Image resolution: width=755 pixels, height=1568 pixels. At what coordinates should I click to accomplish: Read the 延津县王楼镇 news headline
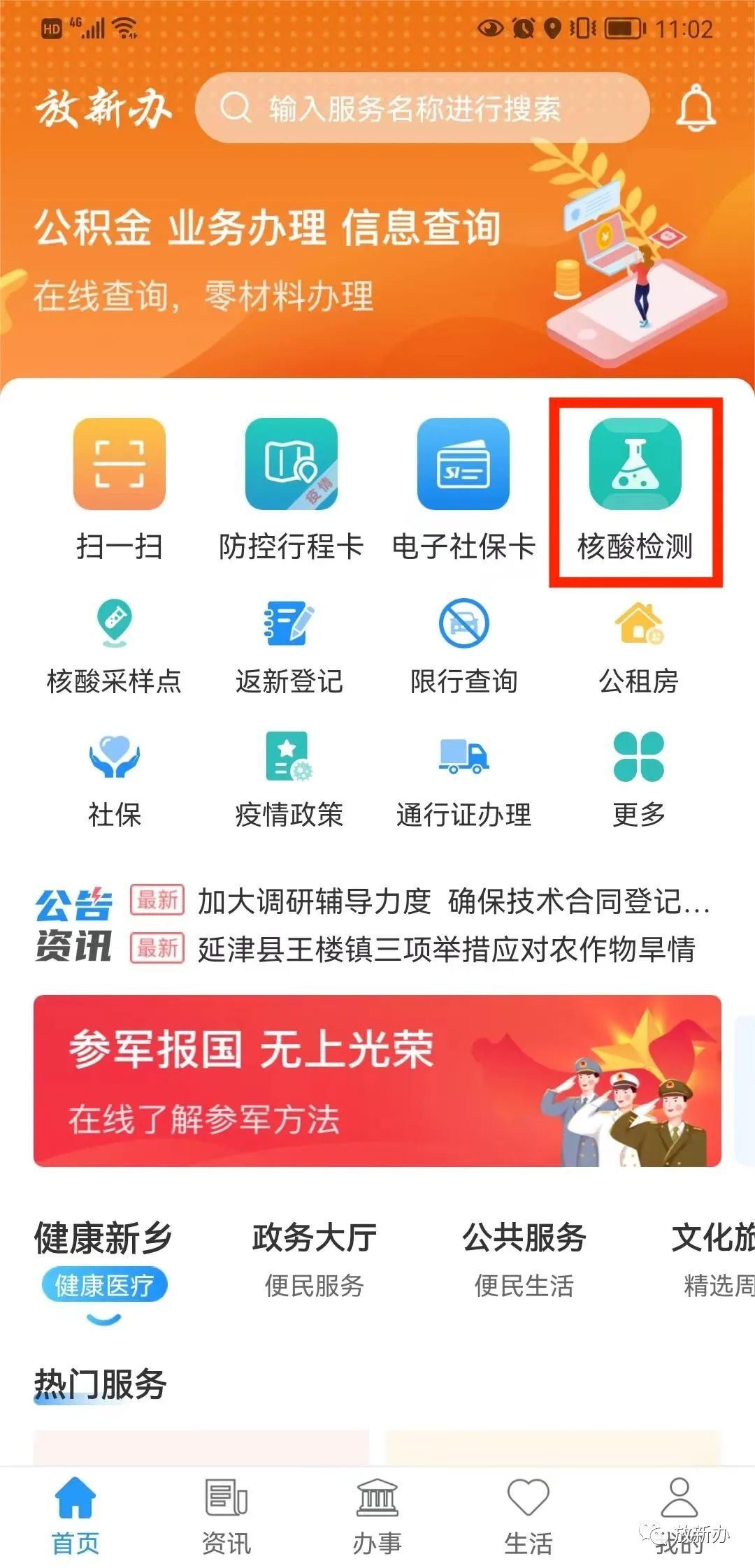(446, 949)
